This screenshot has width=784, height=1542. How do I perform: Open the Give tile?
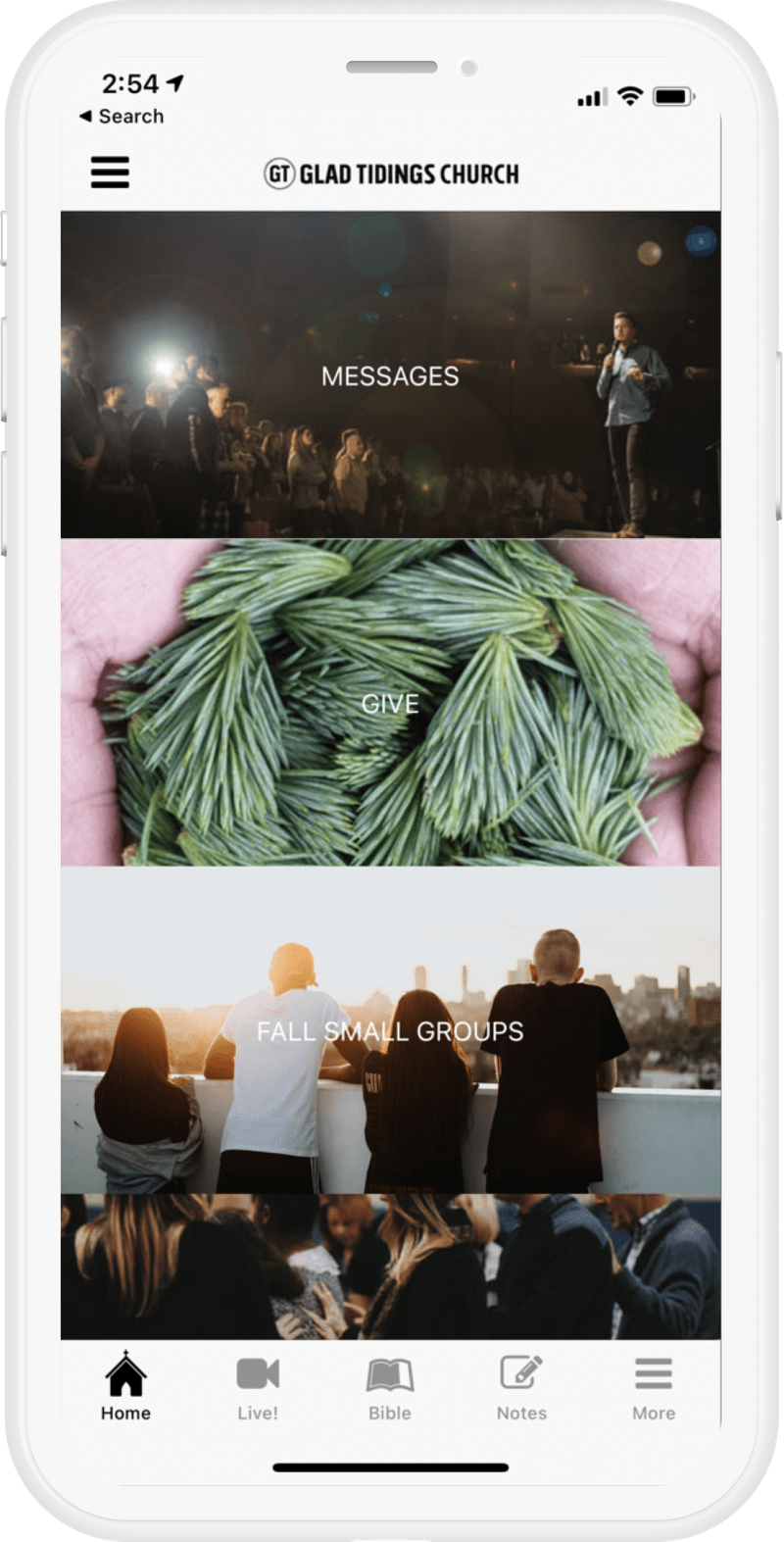[390, 702]
